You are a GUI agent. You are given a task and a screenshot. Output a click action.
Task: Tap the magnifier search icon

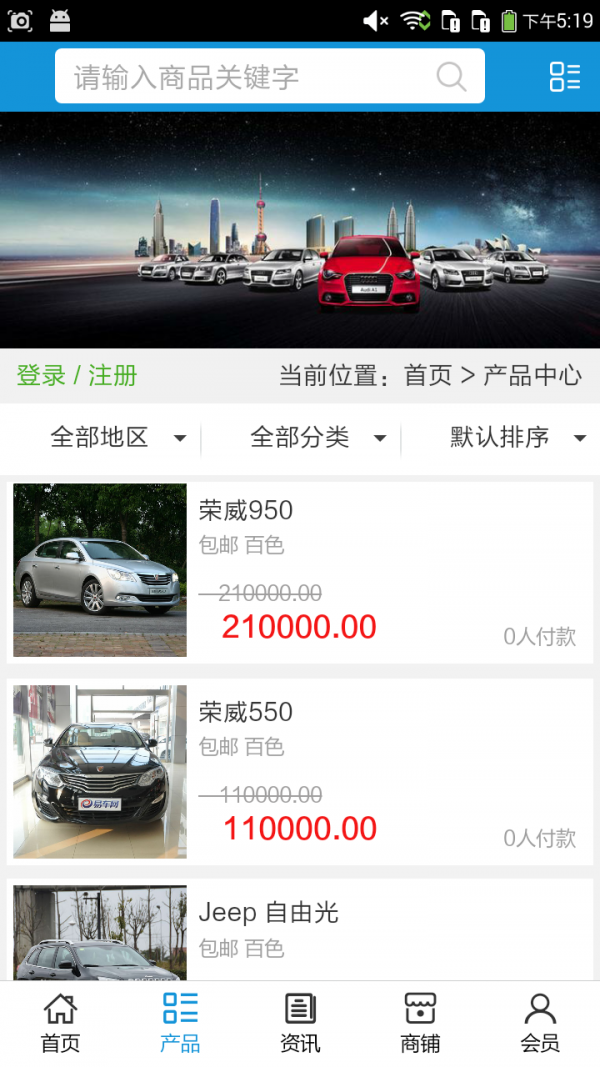pyautogui.click(x=451, y=77)
